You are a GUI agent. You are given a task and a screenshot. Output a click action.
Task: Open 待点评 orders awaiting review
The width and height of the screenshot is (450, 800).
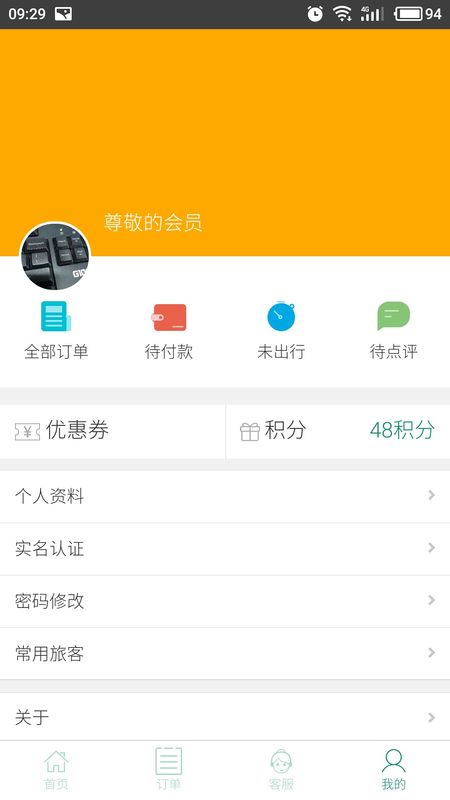(393, 330)
